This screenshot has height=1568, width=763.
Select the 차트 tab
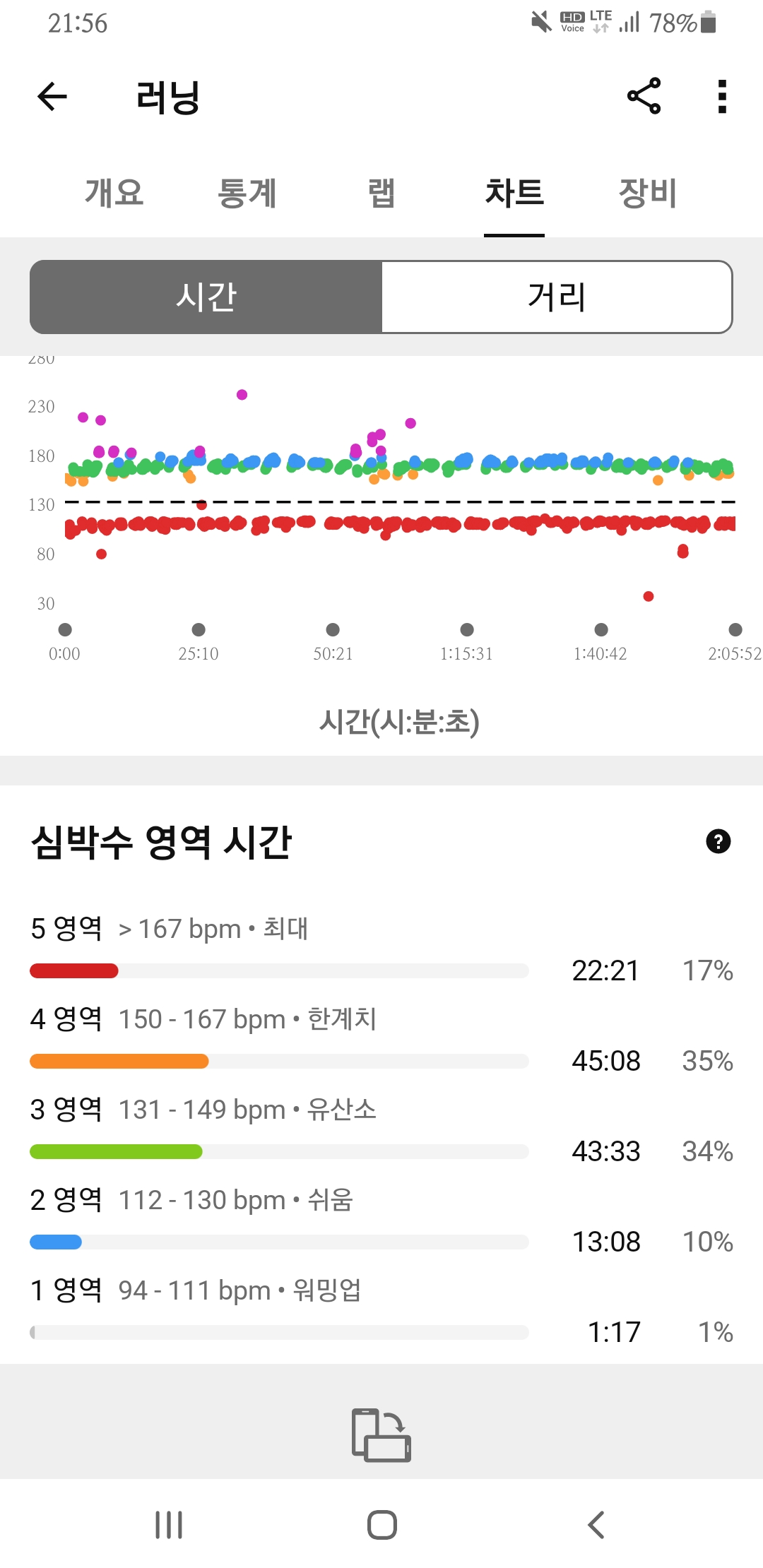514,193
